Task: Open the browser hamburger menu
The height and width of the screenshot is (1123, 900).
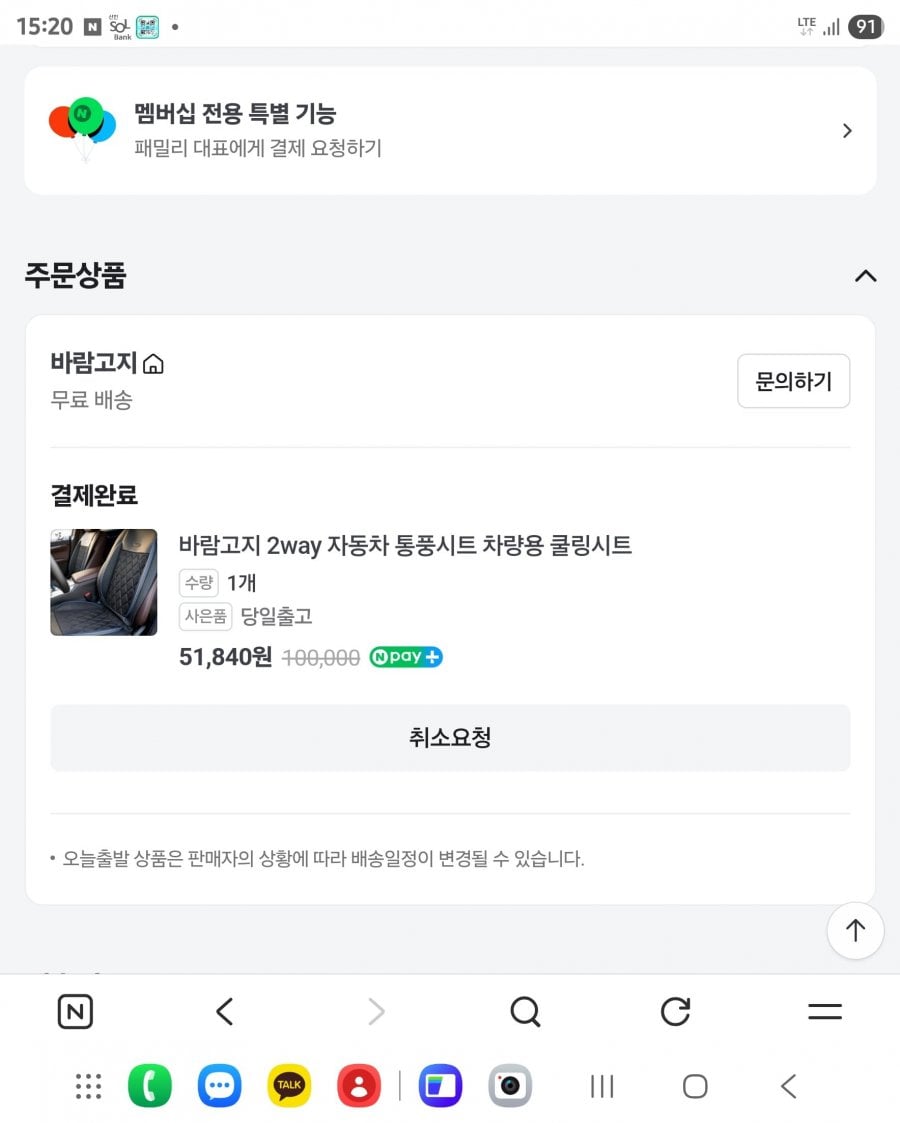Action: pos(825,1012)
